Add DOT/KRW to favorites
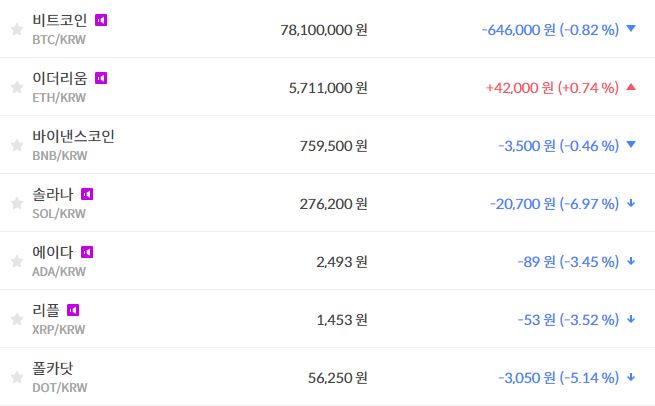This screenshot has width=655, height=406. 16,377
